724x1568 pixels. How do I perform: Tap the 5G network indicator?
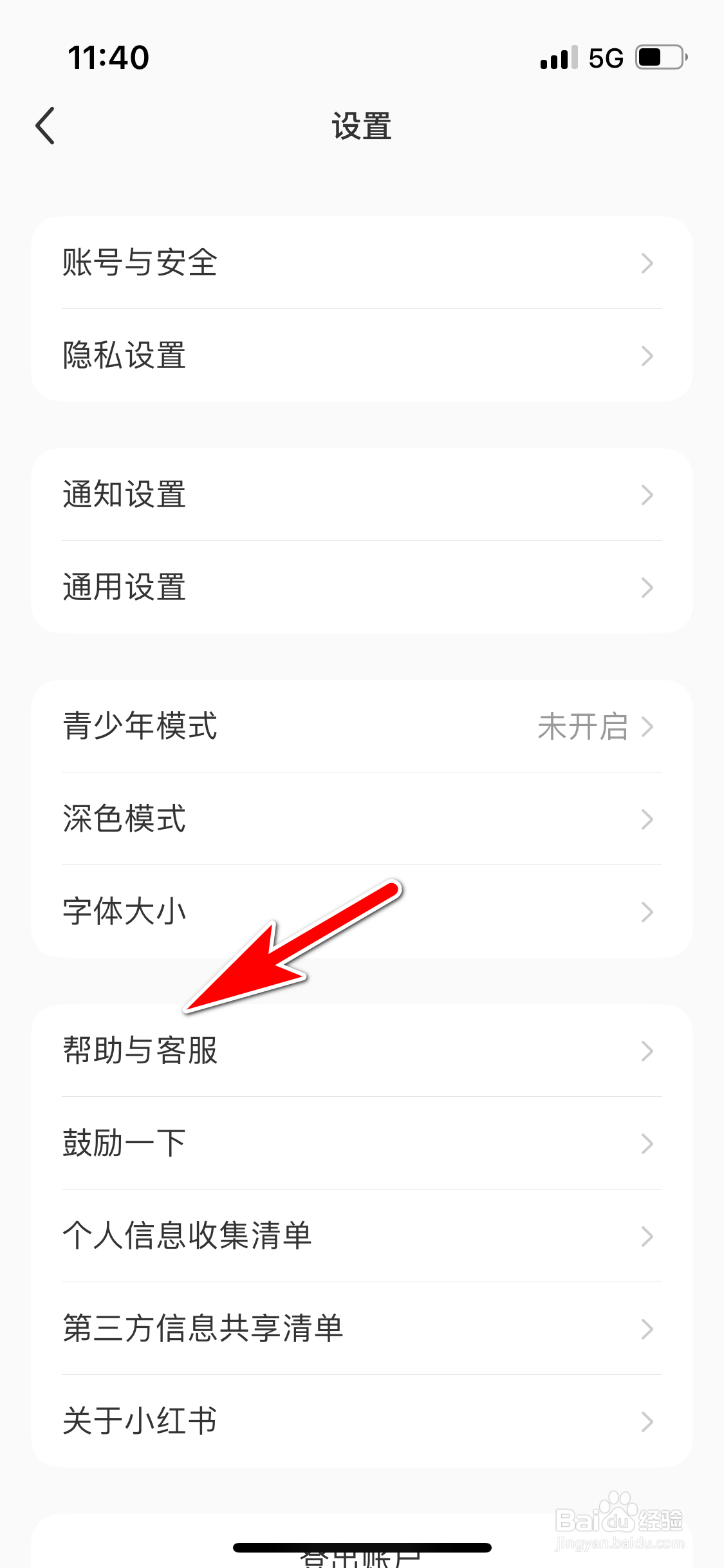[x=604, y=57]
